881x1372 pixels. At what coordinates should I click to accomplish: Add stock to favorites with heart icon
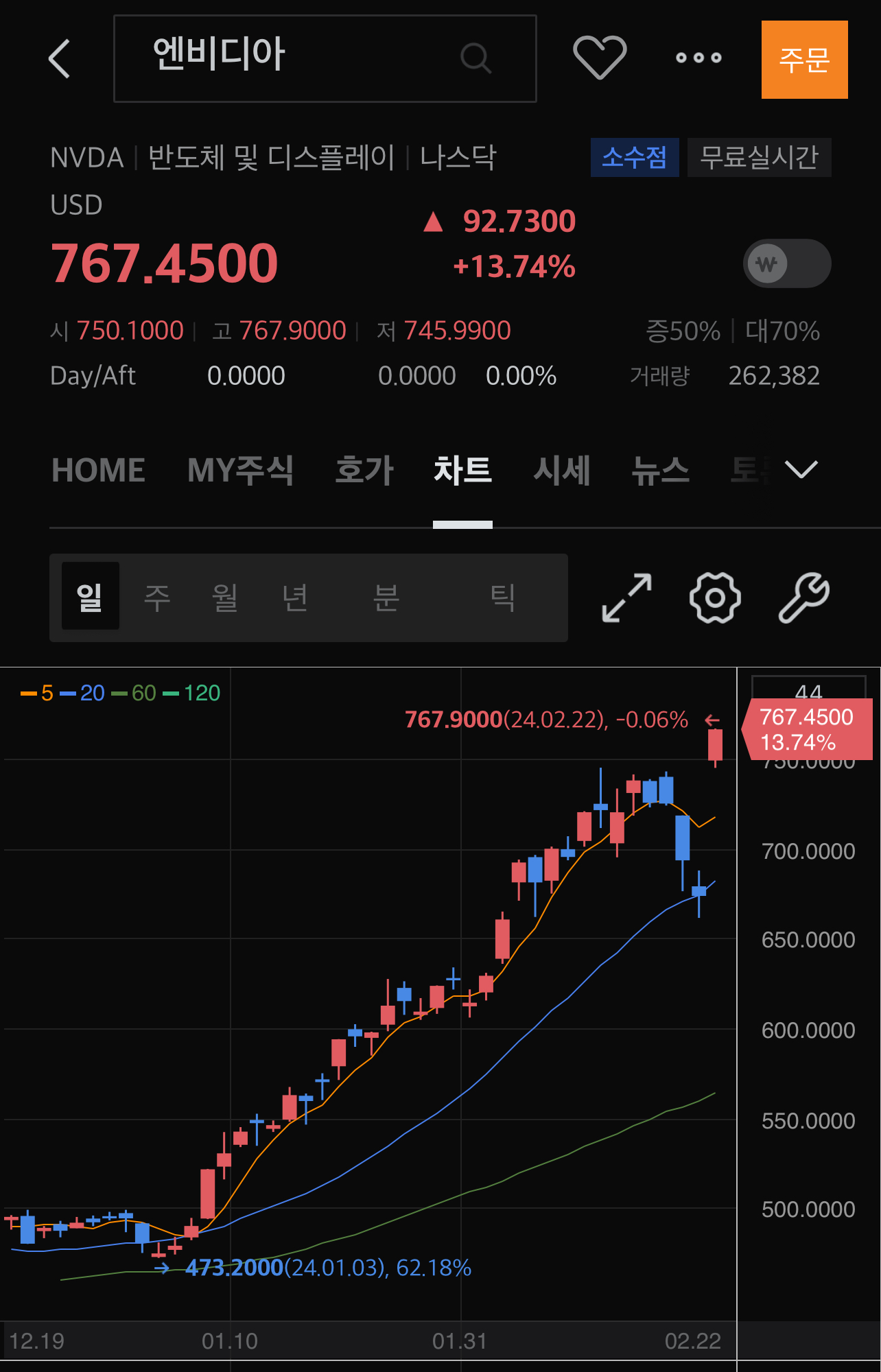pos(600,58)
